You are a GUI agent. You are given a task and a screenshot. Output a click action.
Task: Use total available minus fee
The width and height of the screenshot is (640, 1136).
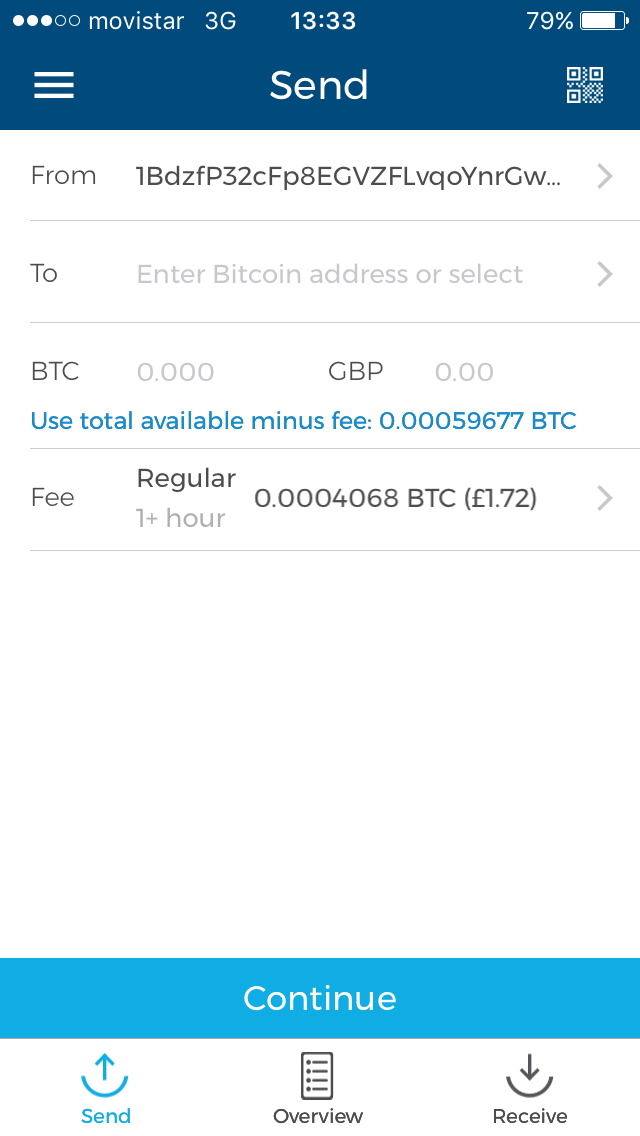304,421
